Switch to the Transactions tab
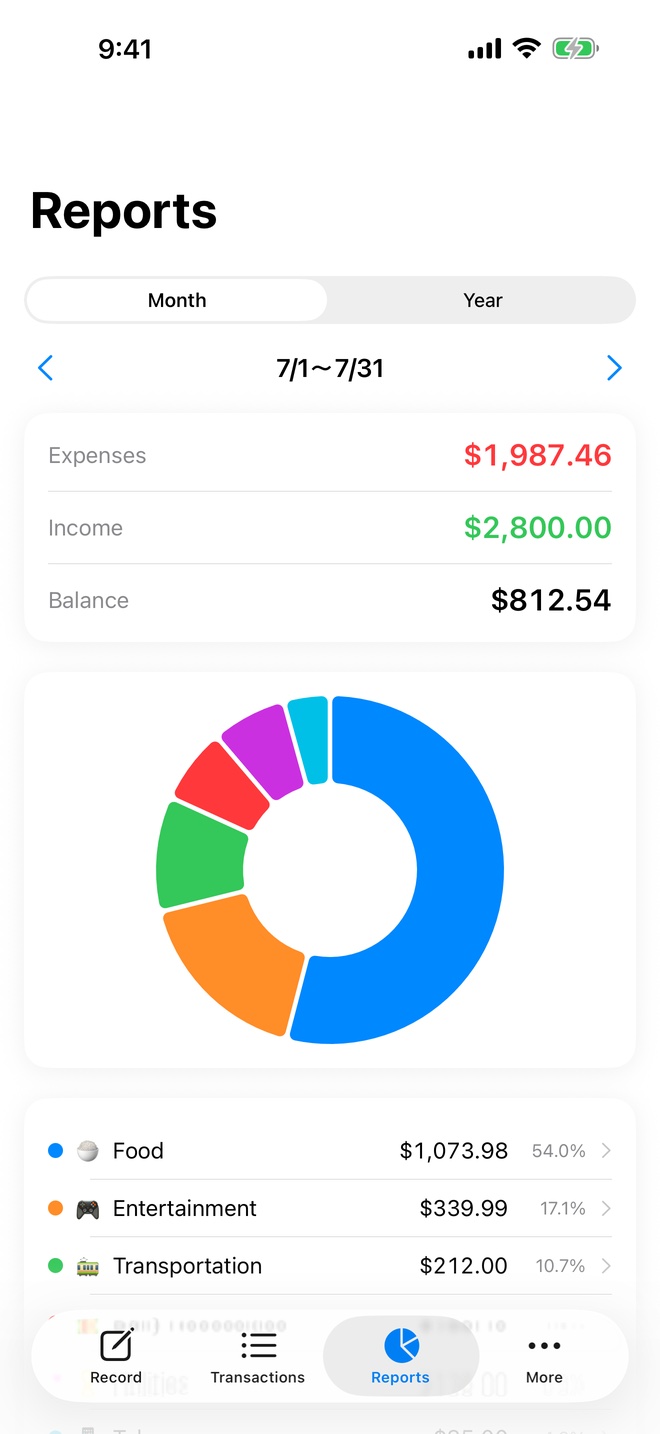 tap(258, 1356)
